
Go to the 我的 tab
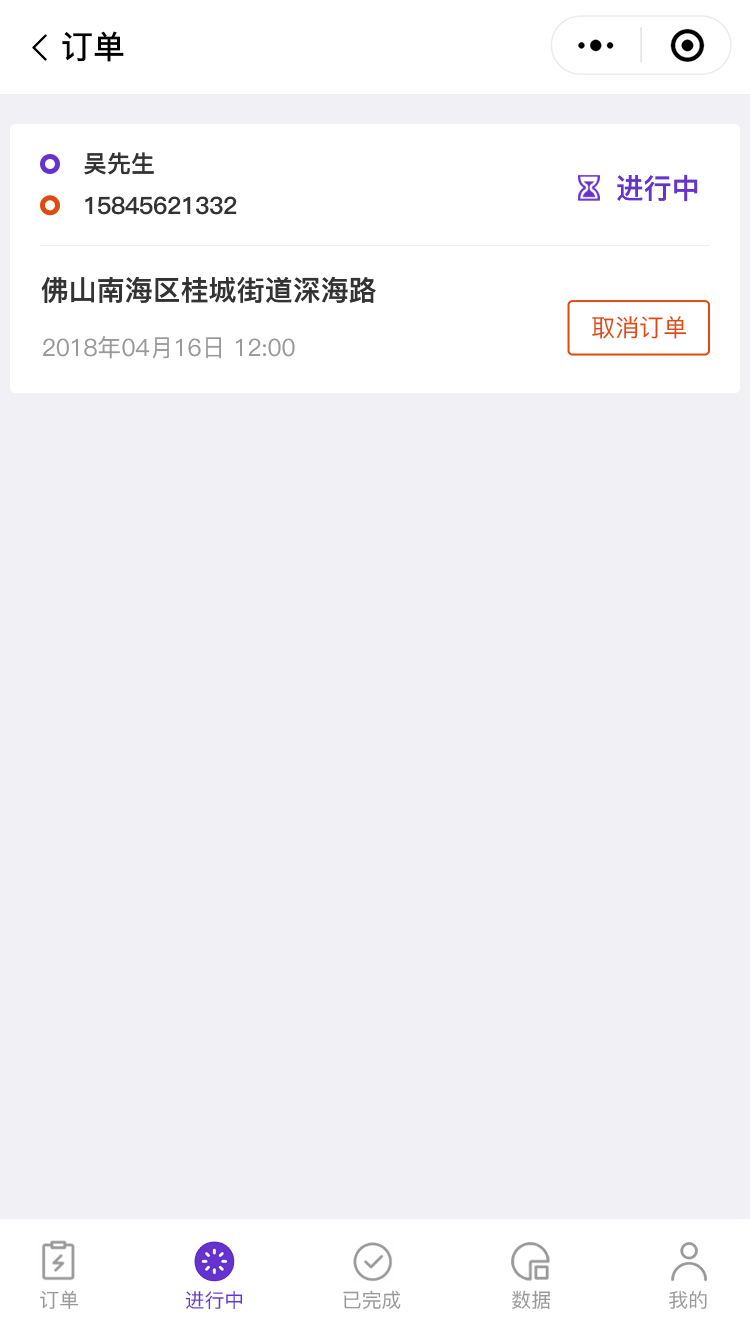click(688, 1274)
